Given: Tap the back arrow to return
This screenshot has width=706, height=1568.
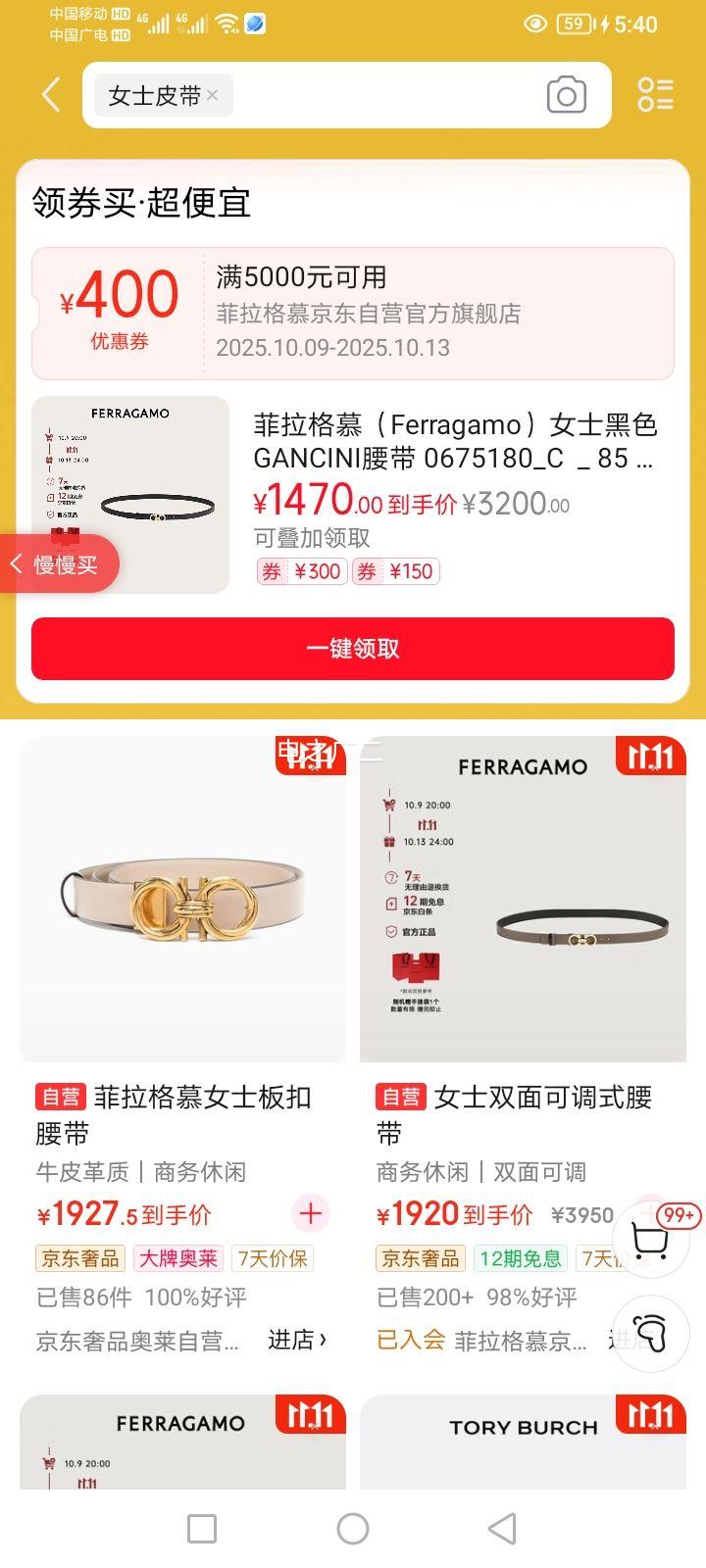Looking at the screenshot, I should coord(48,94).
